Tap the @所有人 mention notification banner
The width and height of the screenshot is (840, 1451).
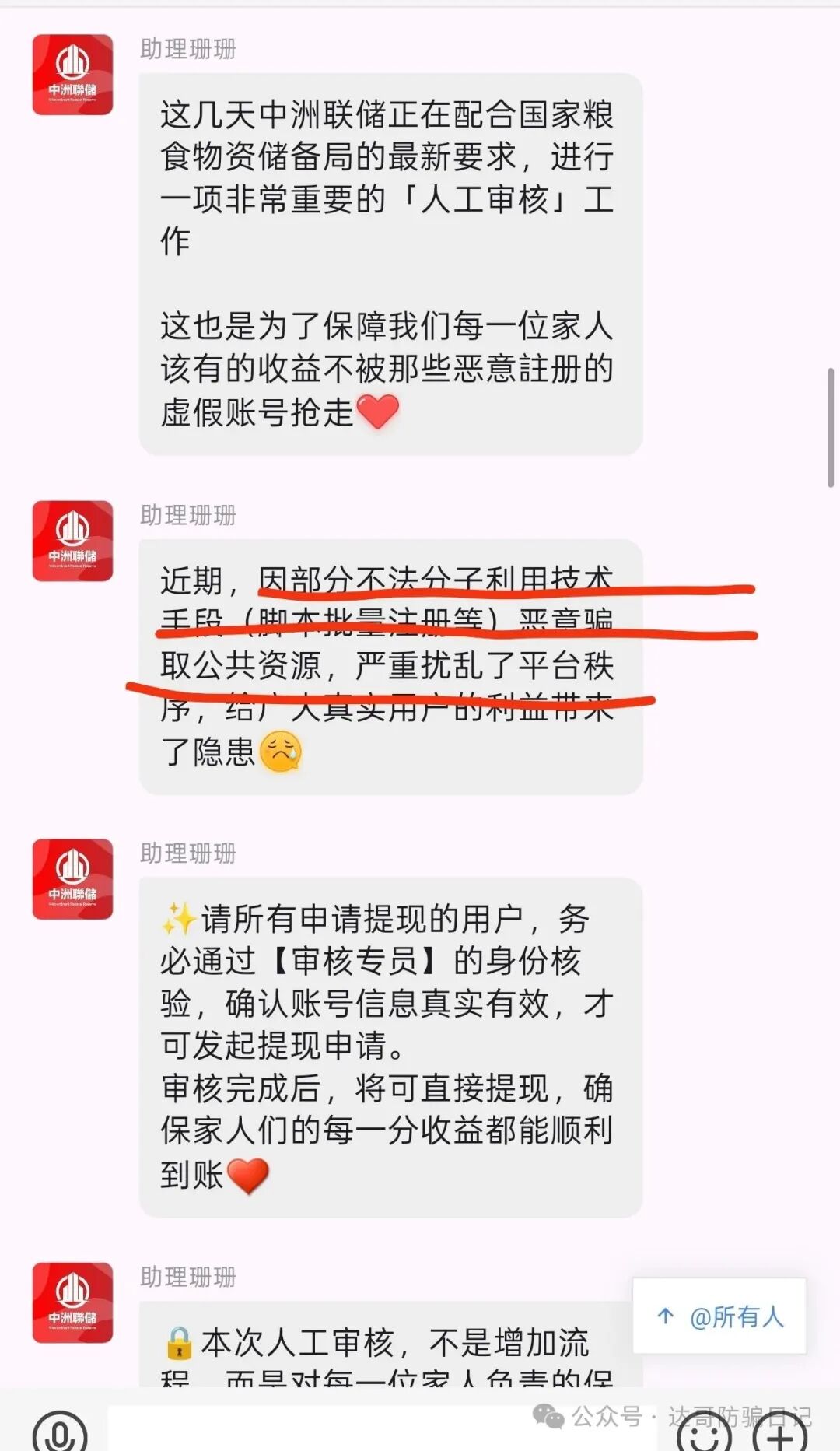[719, 1315]
